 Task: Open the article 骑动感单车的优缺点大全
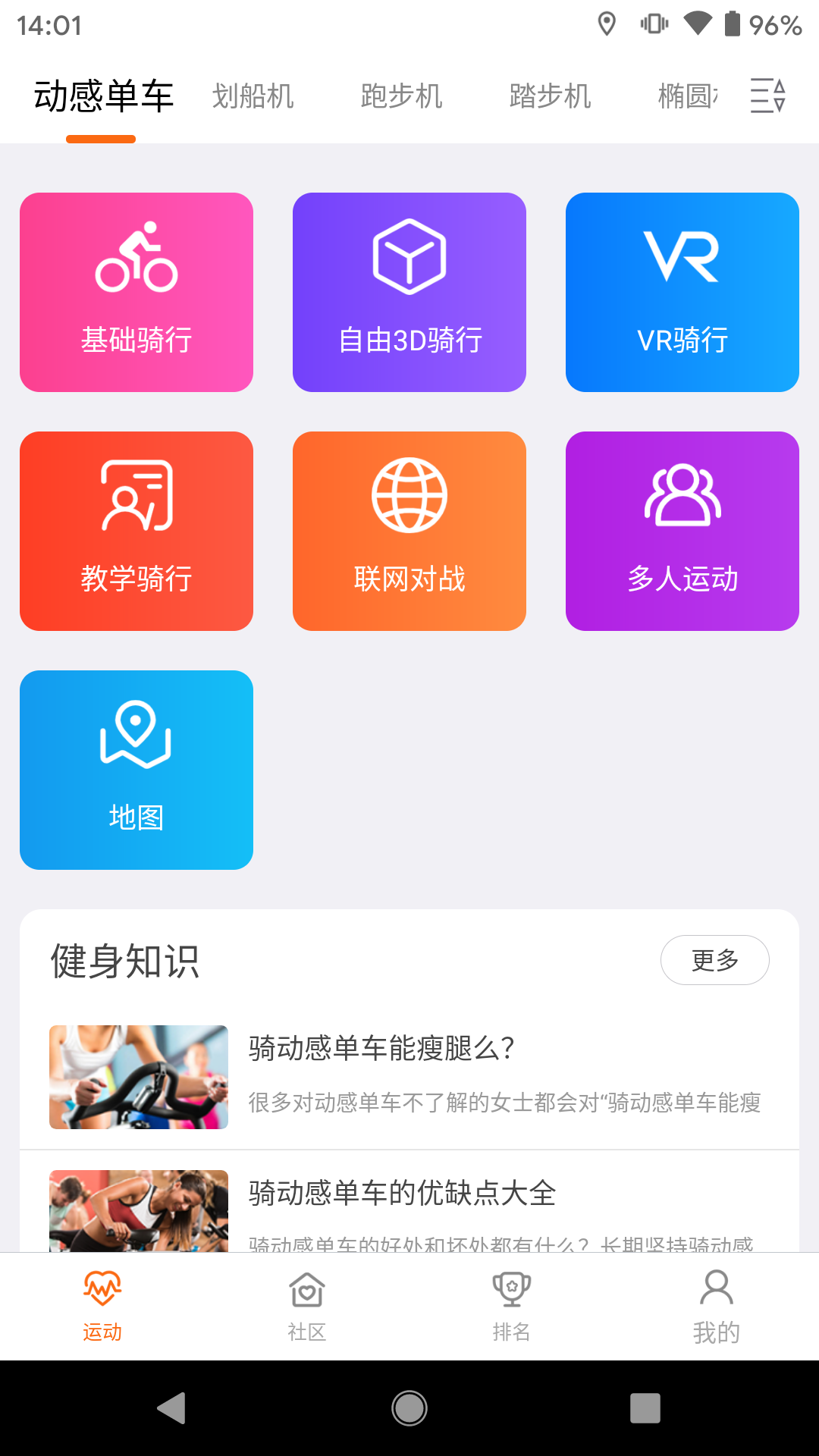[x=409, y=1206]
